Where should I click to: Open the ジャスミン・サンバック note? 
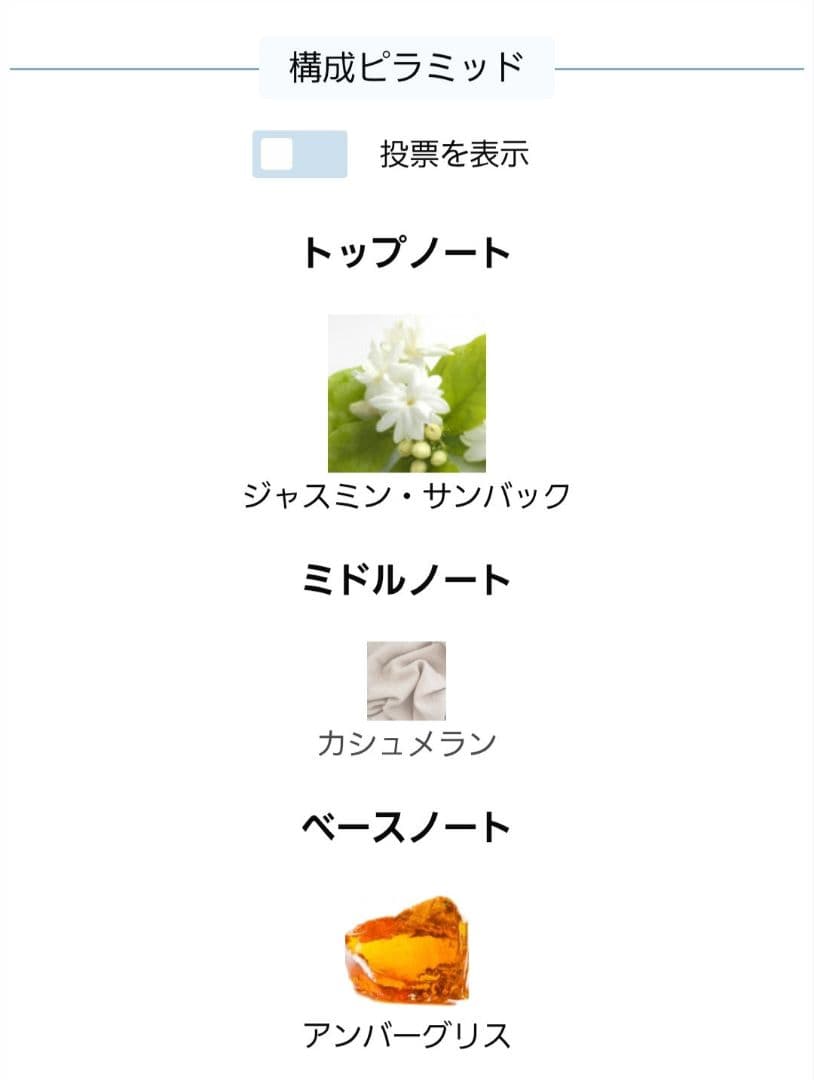[407, 393]
